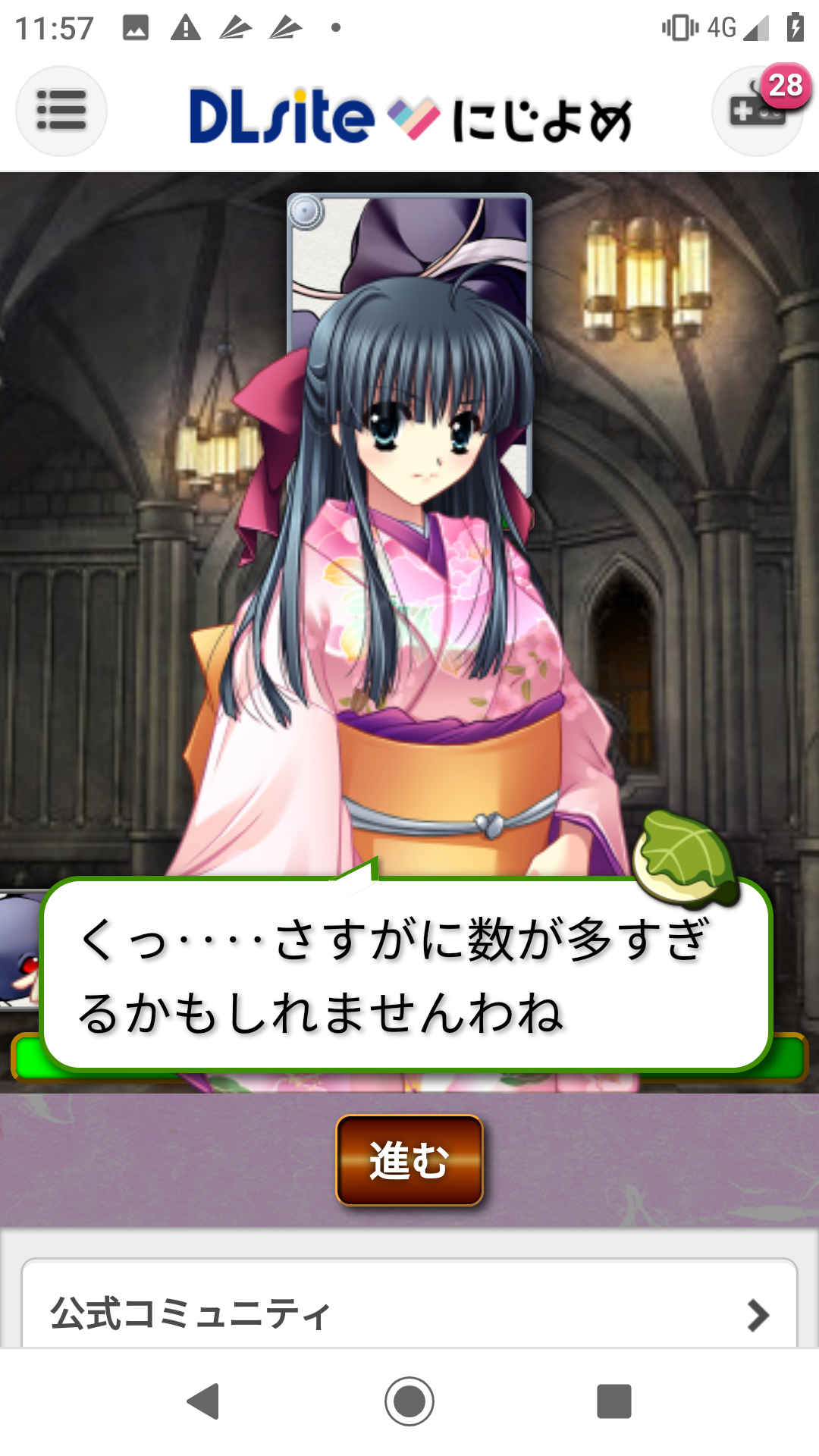
Task: Open the hamburger menu
Action: pyautogui.click(x=61, y=111)
